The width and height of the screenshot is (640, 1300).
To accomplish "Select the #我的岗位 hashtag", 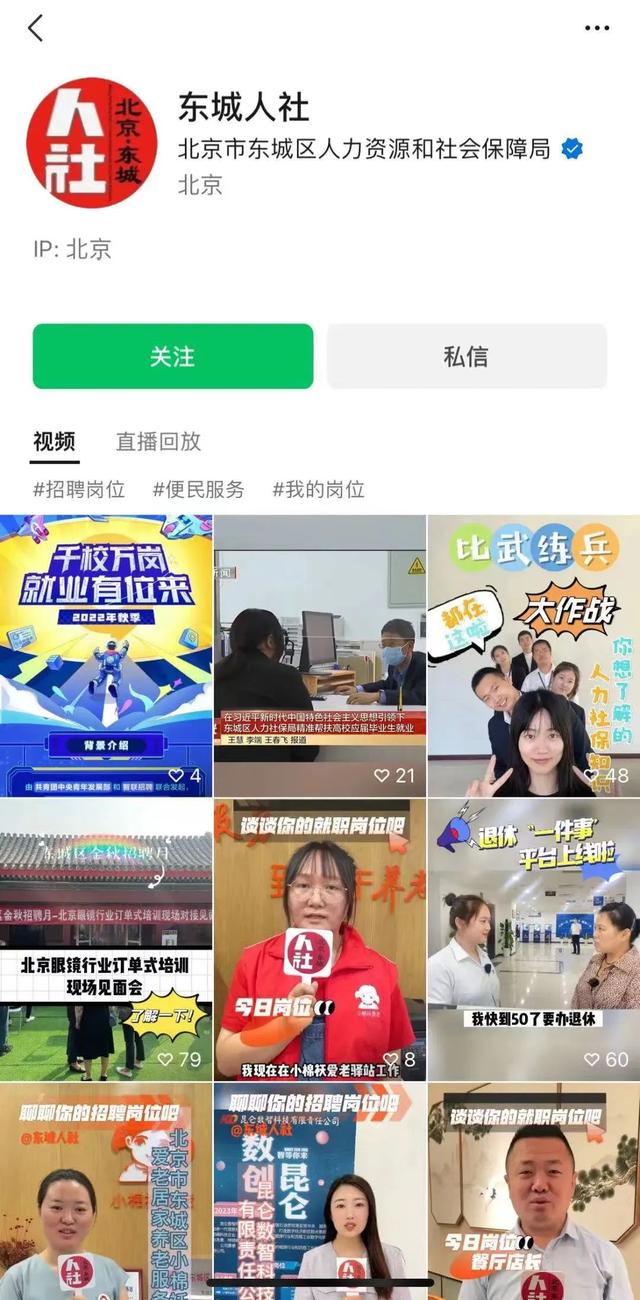I will coord(318,489).
